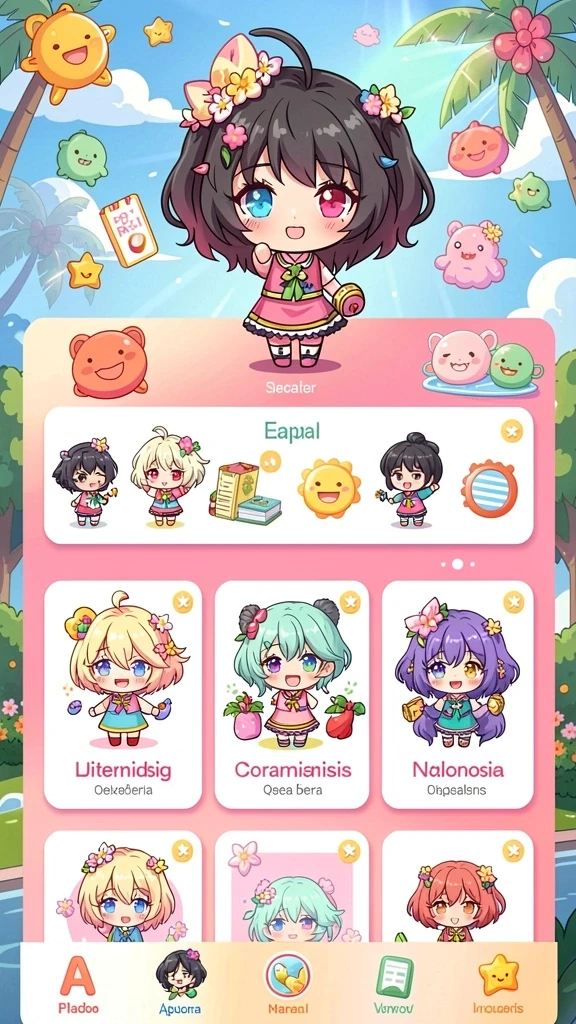Open the red-haired character card
This screenshot has height=1024, width=576.
(458, 887)
